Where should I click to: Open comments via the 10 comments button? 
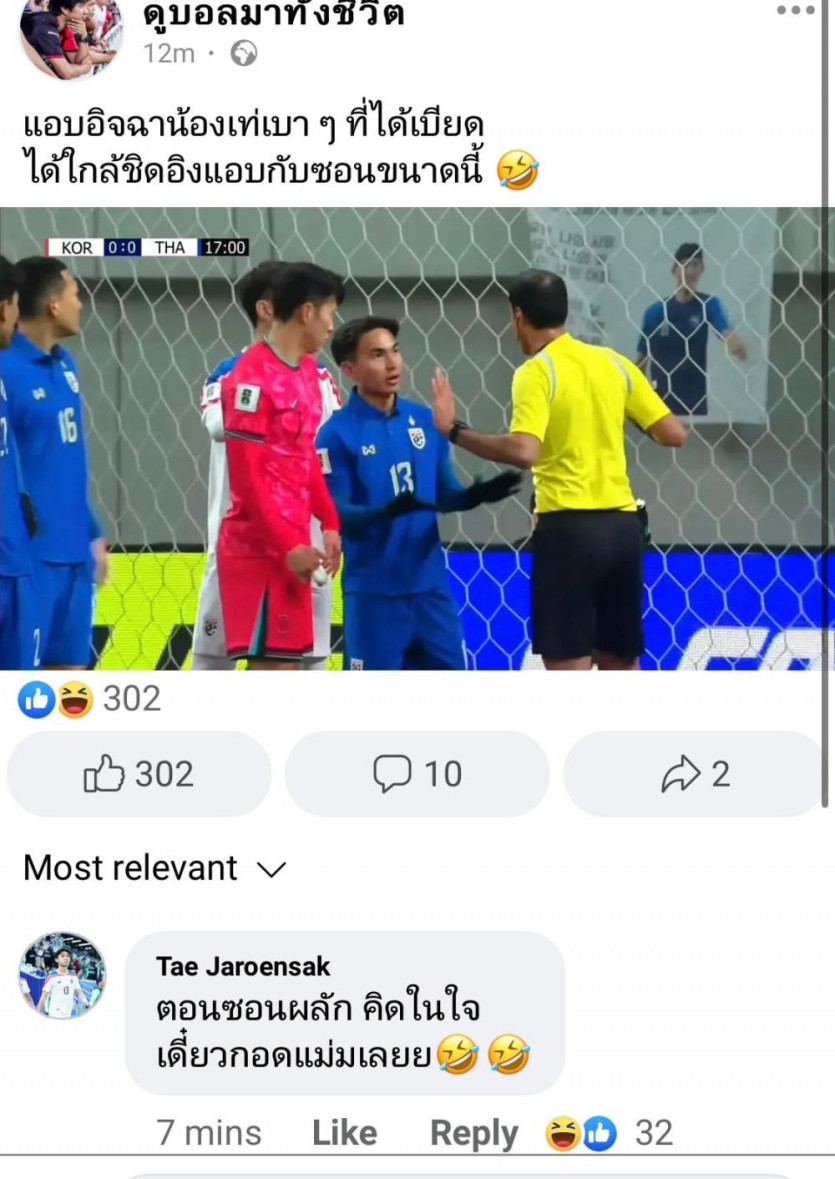point(417,774)
